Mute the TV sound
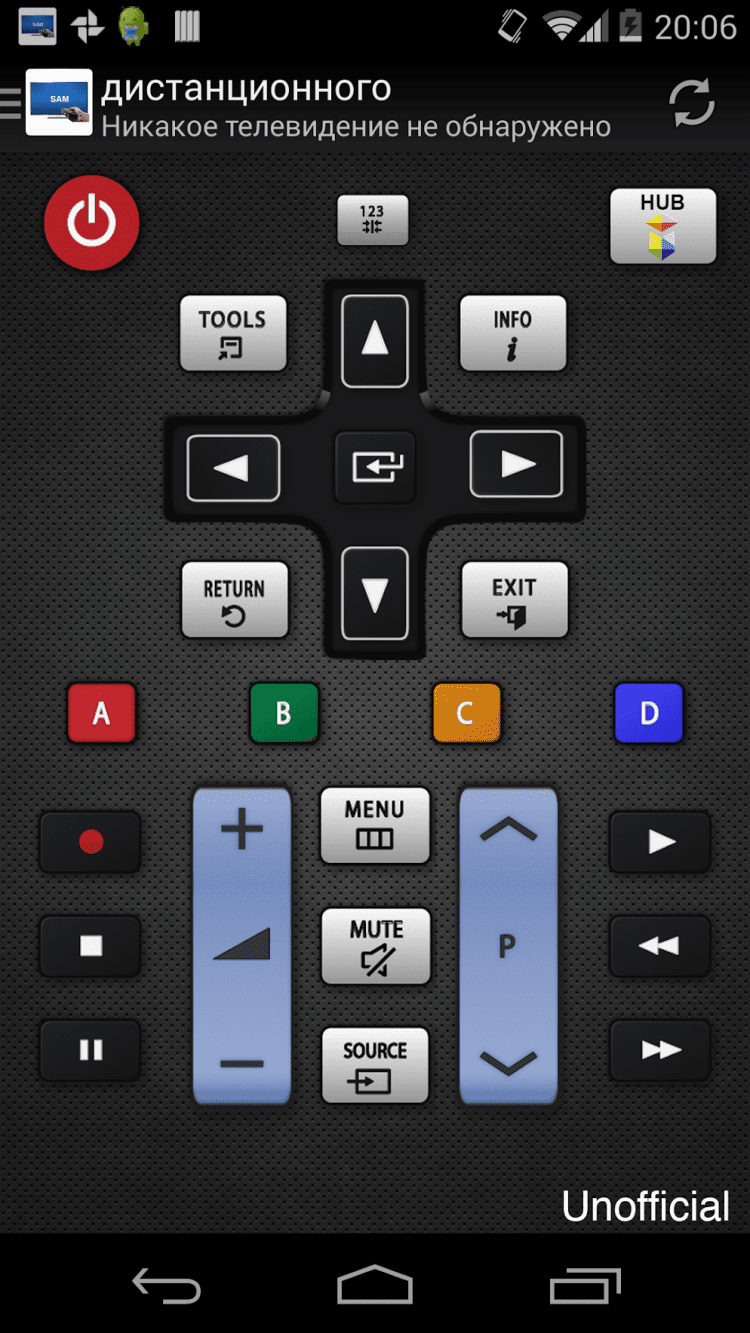 point(375,945)
